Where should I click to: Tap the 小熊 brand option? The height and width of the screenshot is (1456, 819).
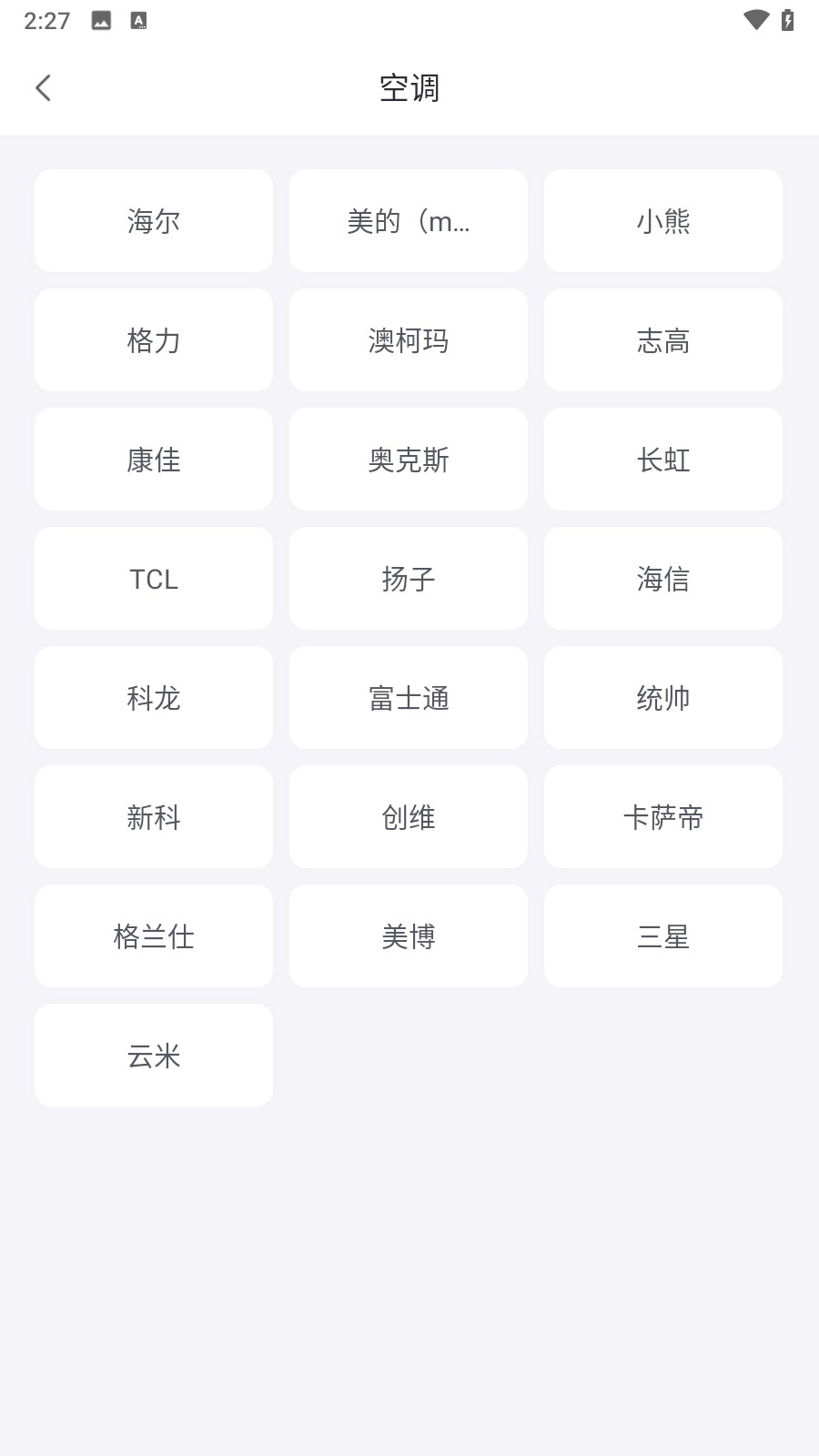663,221
